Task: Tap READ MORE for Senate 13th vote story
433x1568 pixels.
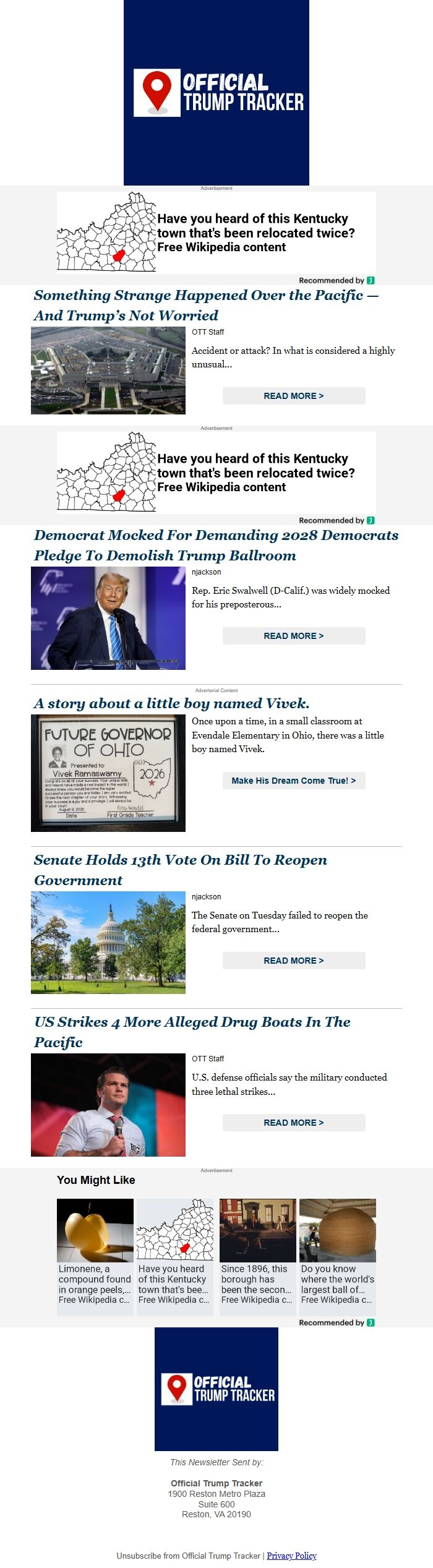Action: [x=294, y=961]
